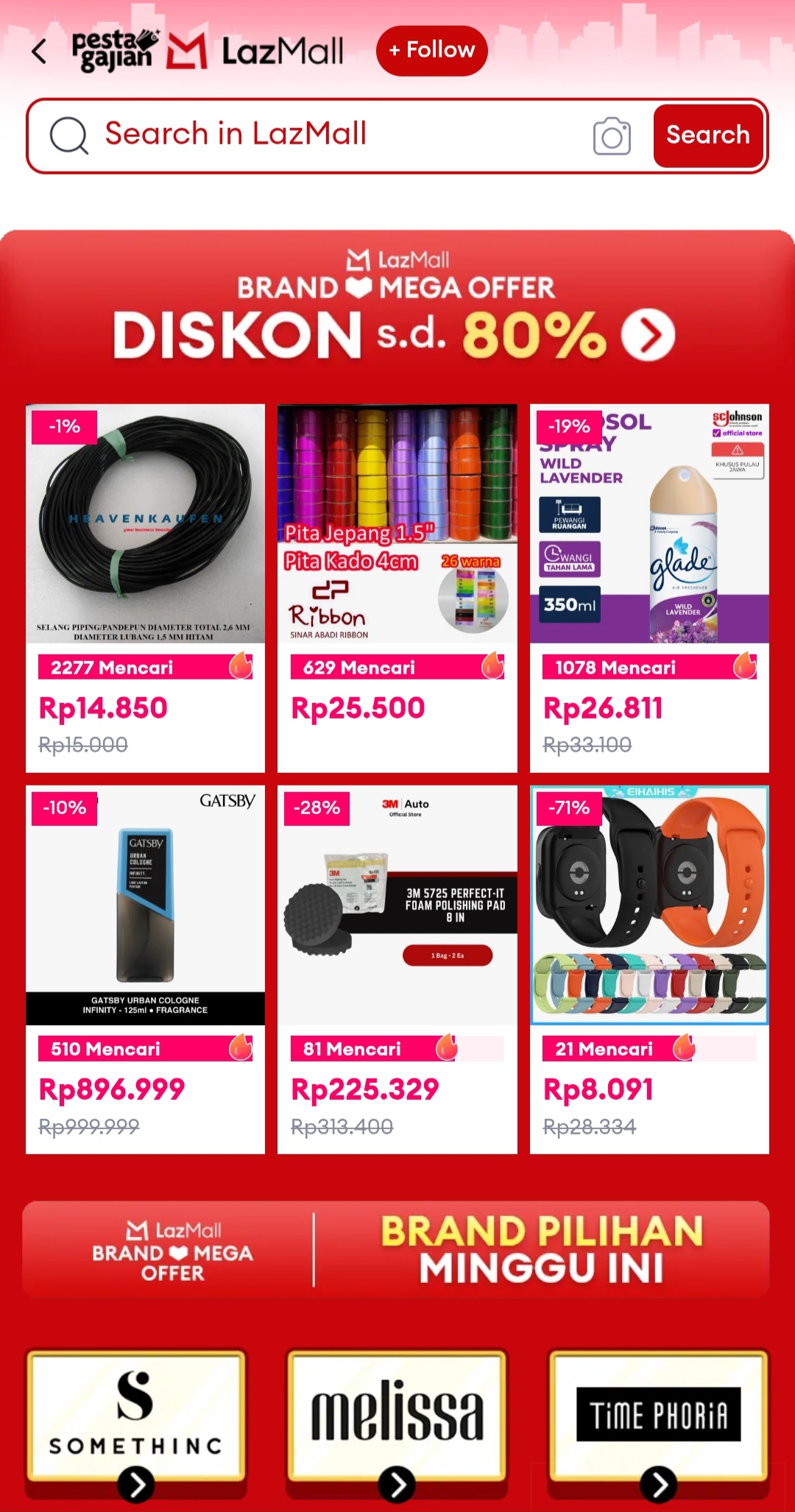Follow the LazMall store
Image resolution: width=795 pixels, height=1512 pixels.
431,51
